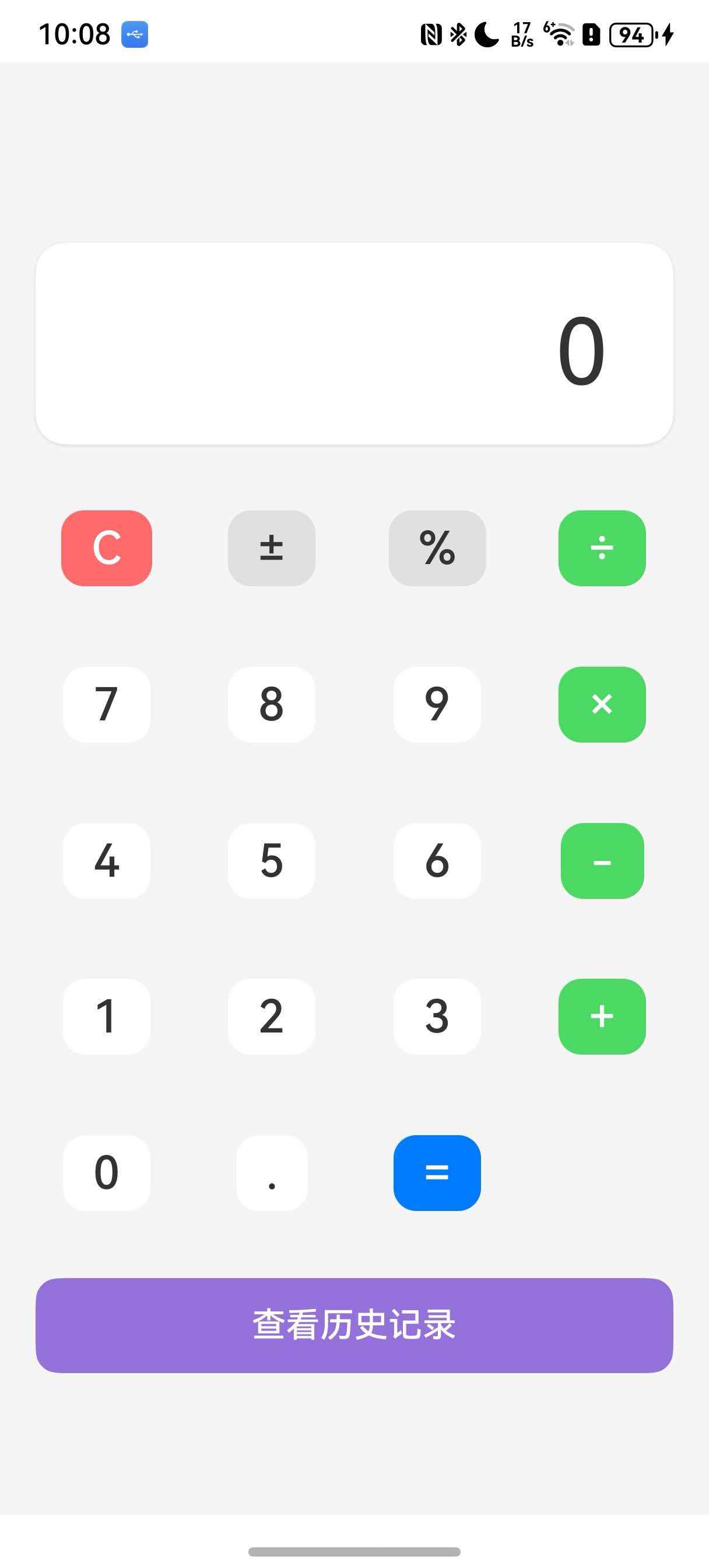The image size is (709, 1568).
Task: Enter the digit 3
Action: click(437, 1017)
